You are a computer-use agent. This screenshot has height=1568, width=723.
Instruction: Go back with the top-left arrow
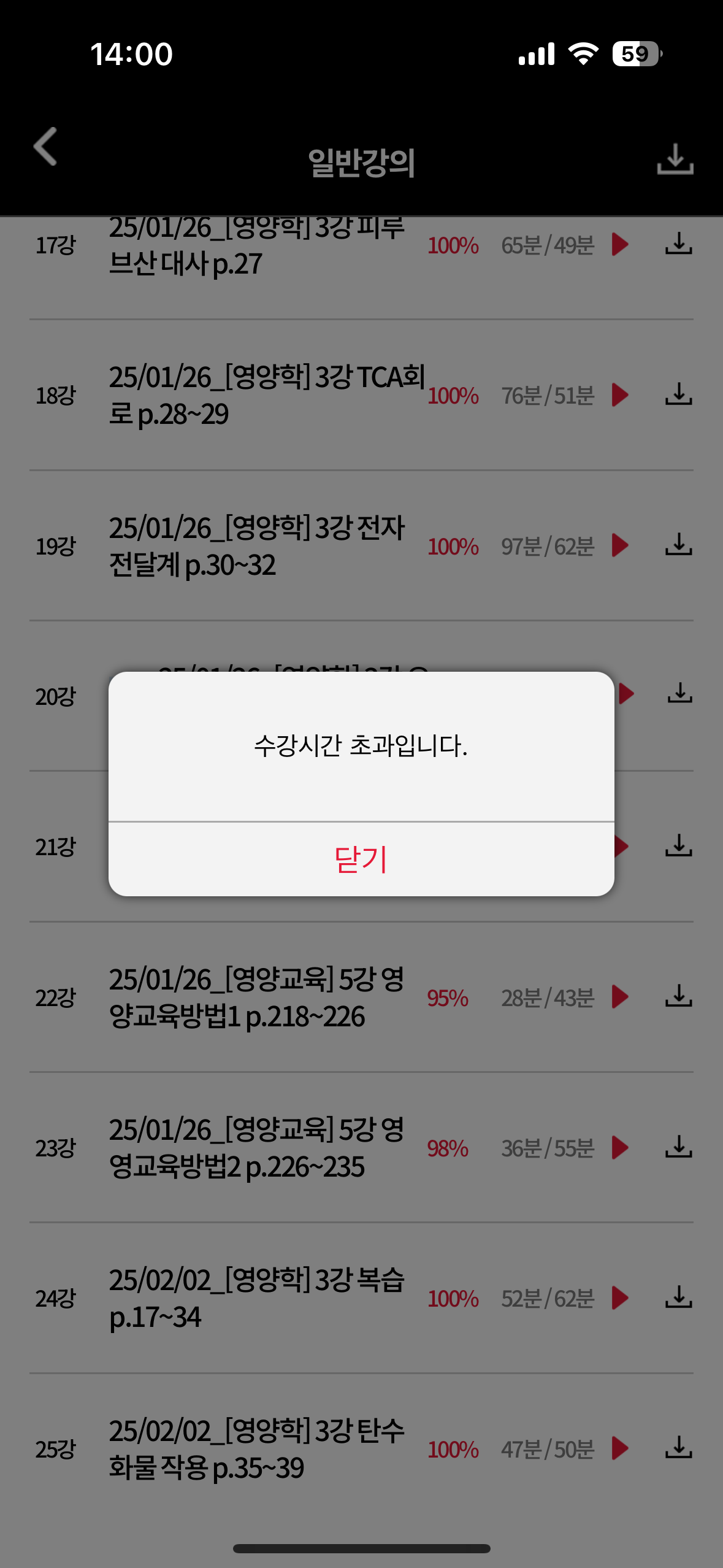point(46,147)
